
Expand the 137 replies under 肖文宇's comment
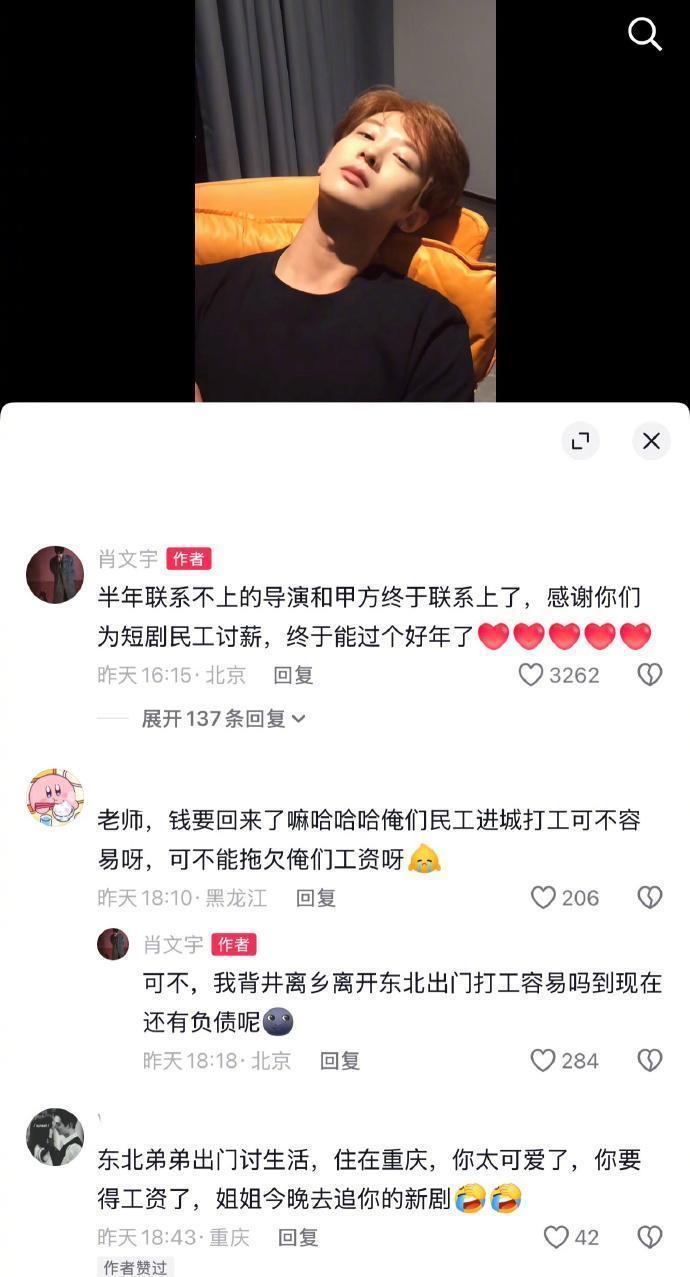tap(222, 718)
